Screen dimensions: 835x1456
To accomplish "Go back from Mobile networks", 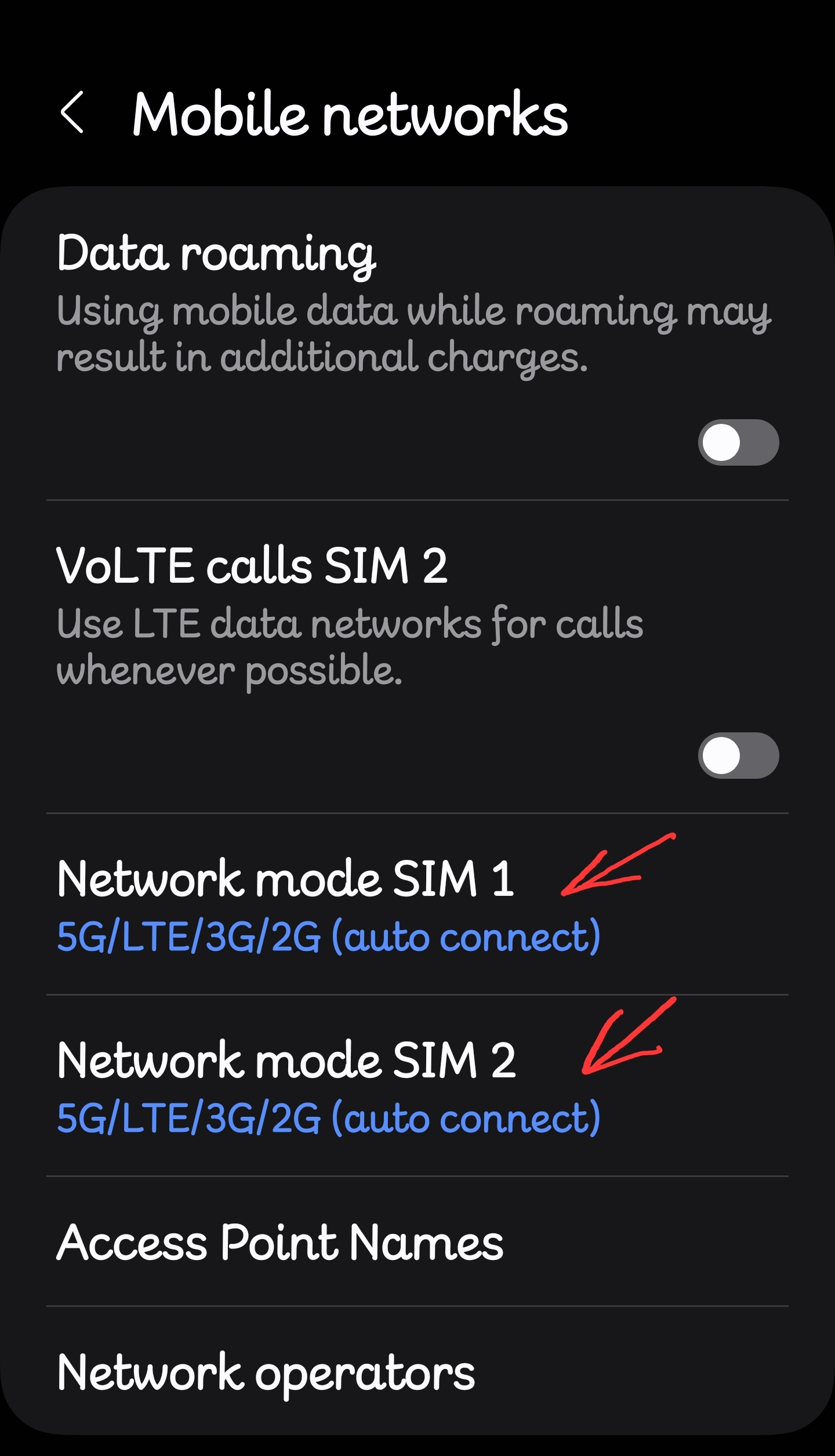I will click(72, 112).
